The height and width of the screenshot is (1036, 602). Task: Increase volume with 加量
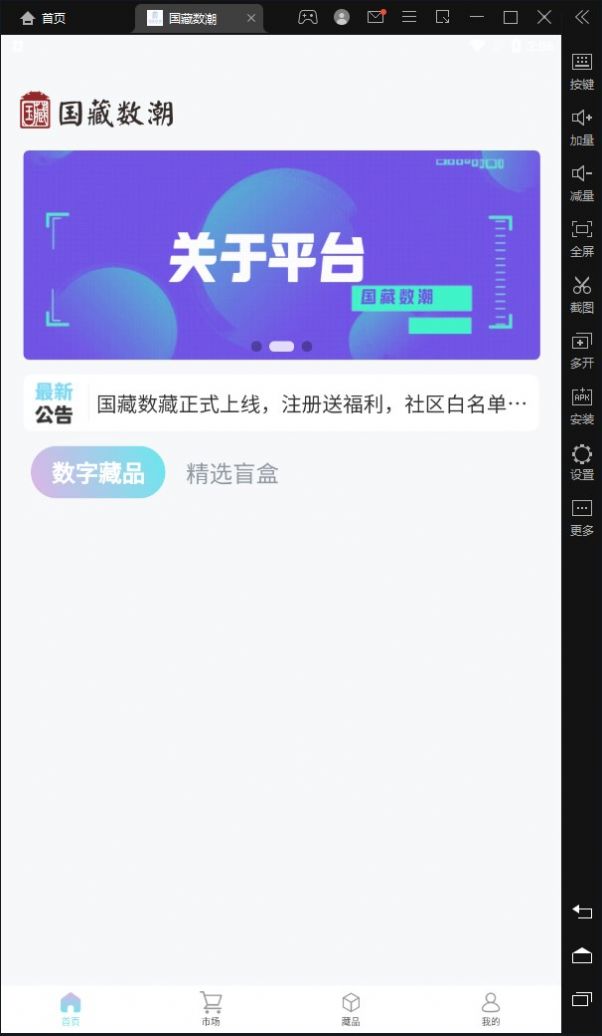tap(582, 126)
